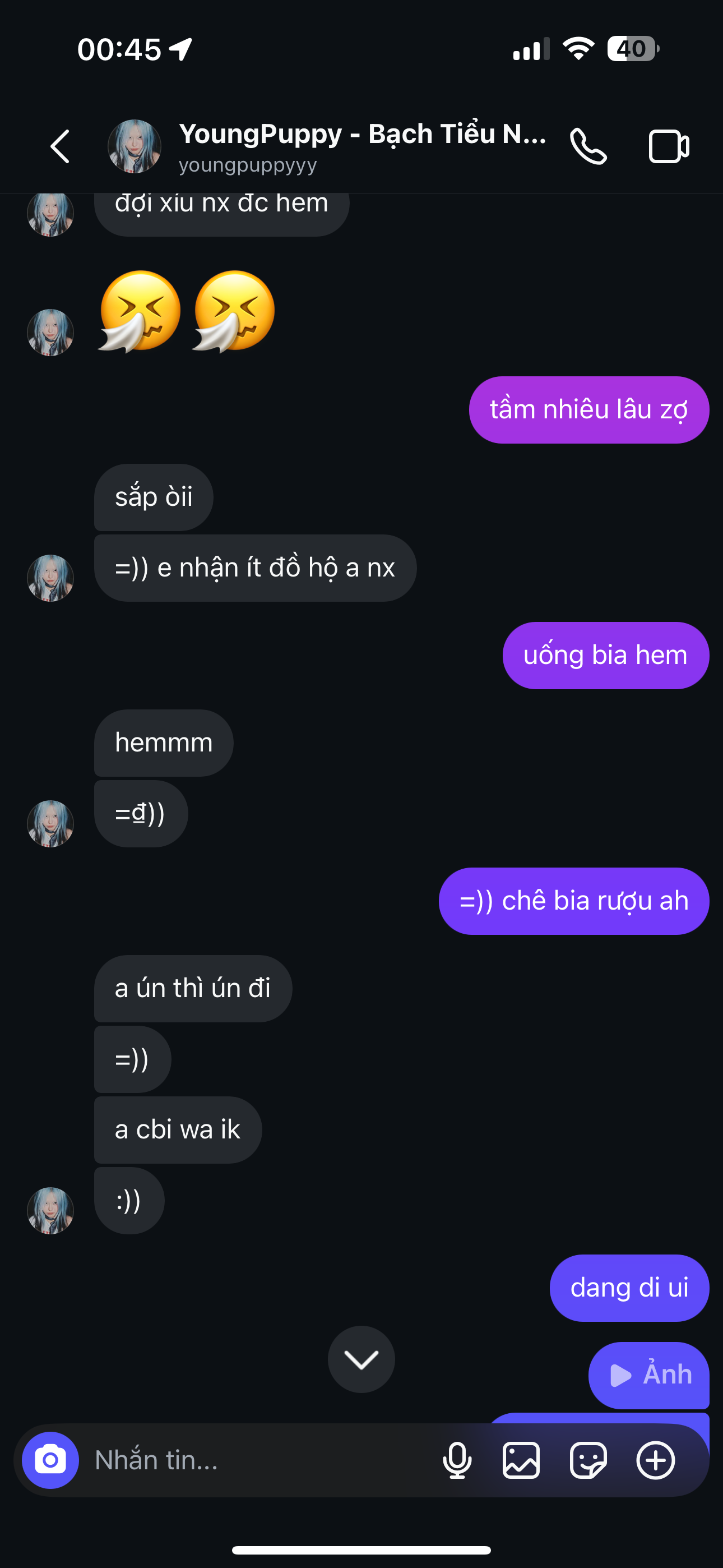Tap the Nhắn tin message field
This screenshot has height=1568, width=723.
(256, 1460)
